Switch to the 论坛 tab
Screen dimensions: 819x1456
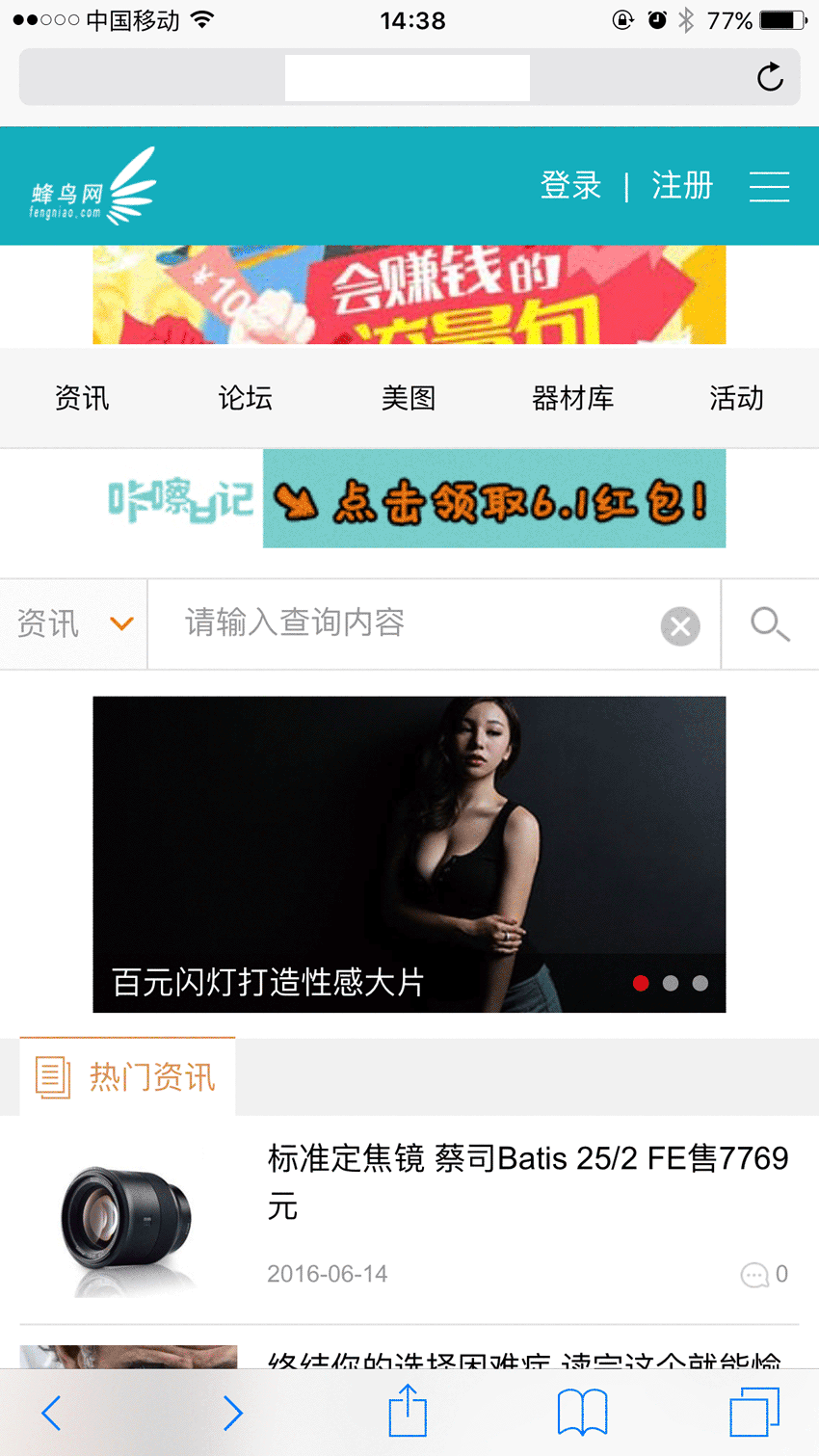(245, 398)
